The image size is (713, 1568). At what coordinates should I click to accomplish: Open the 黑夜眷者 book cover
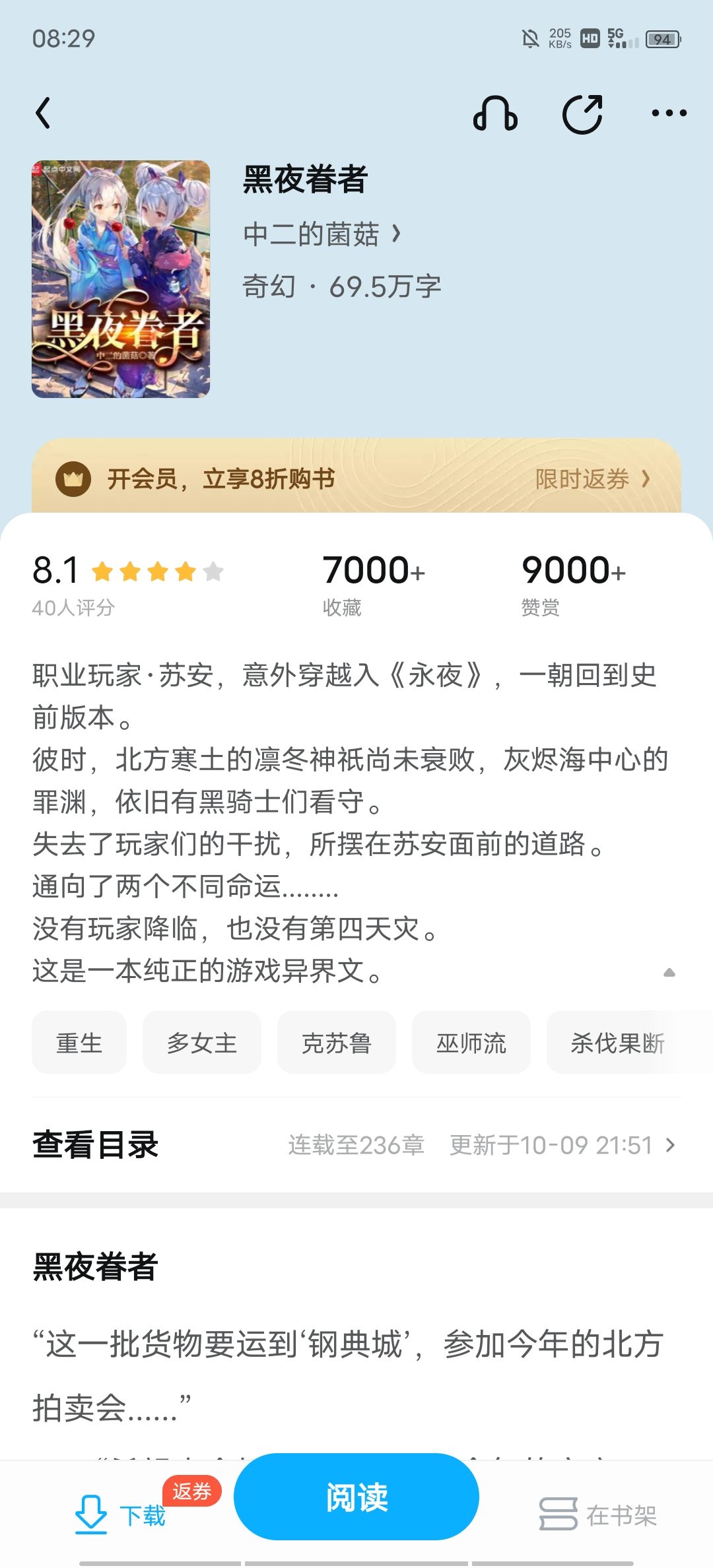coord(121,278)
